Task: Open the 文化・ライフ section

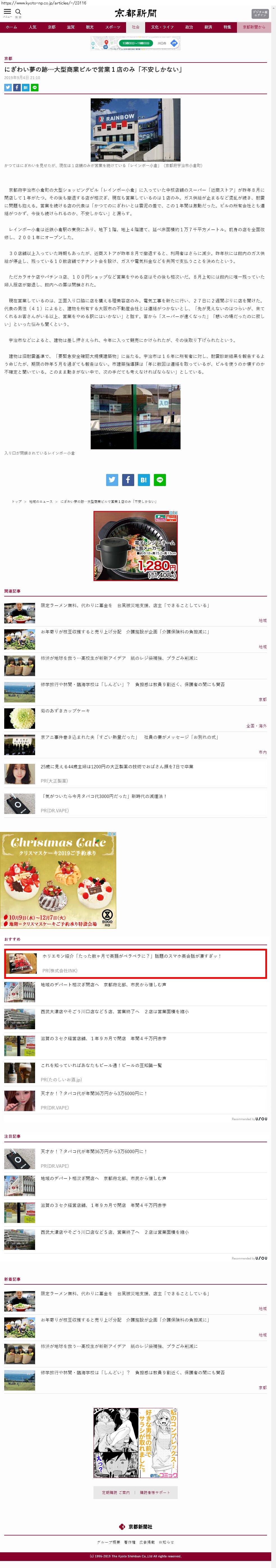Action: (163, 27)
